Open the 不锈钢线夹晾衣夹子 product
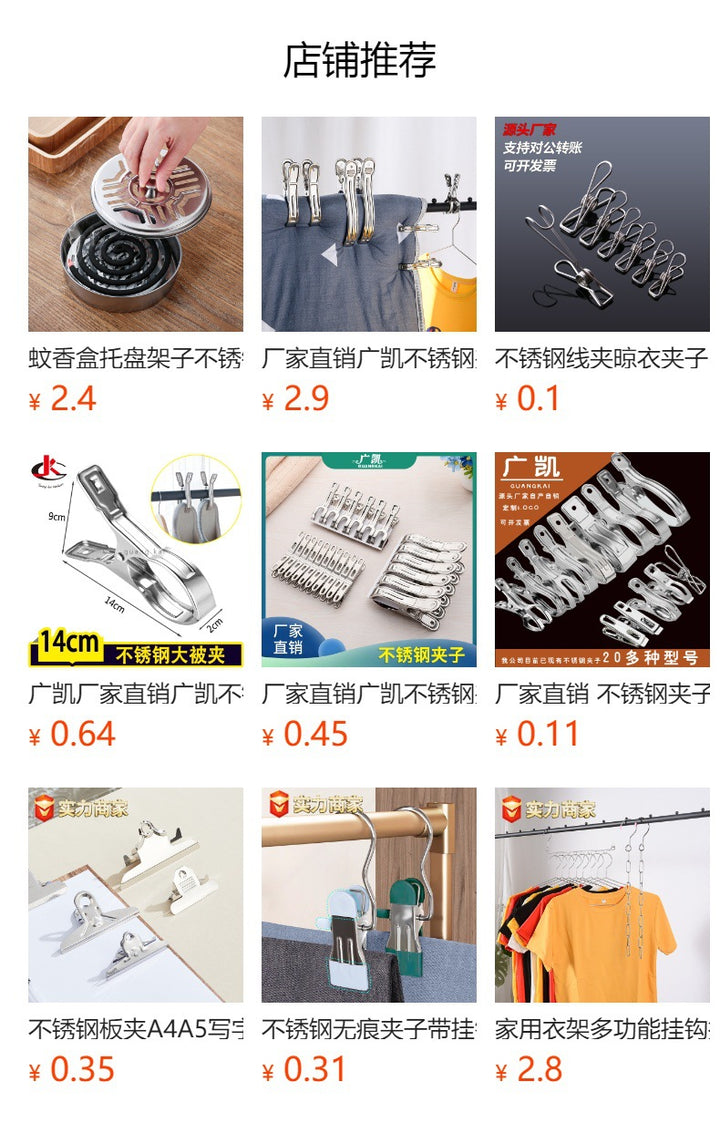720x1123 pixels. click(602, 224)
